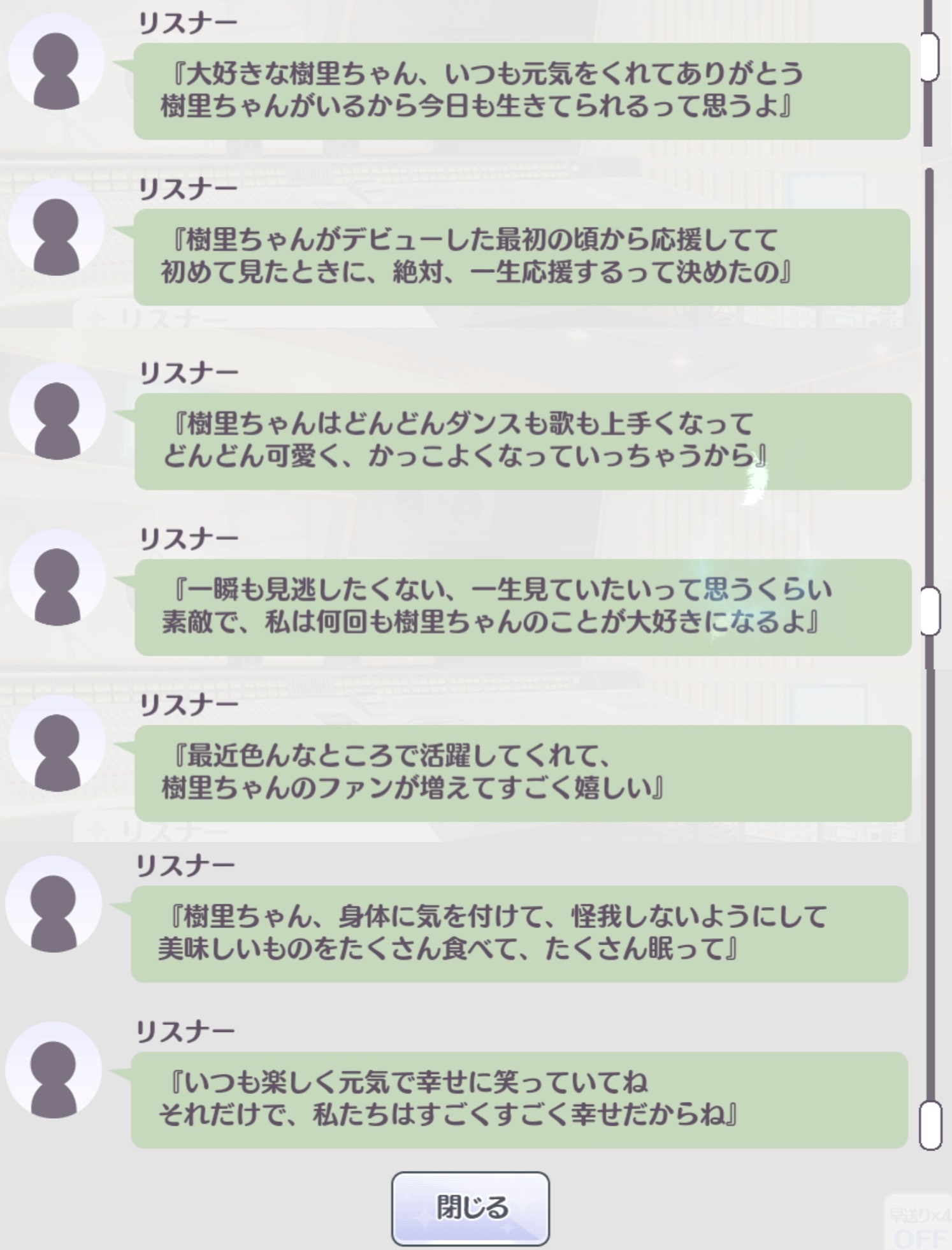
Task: Close the log with 閉じる button
Action: click(470, 1207)
